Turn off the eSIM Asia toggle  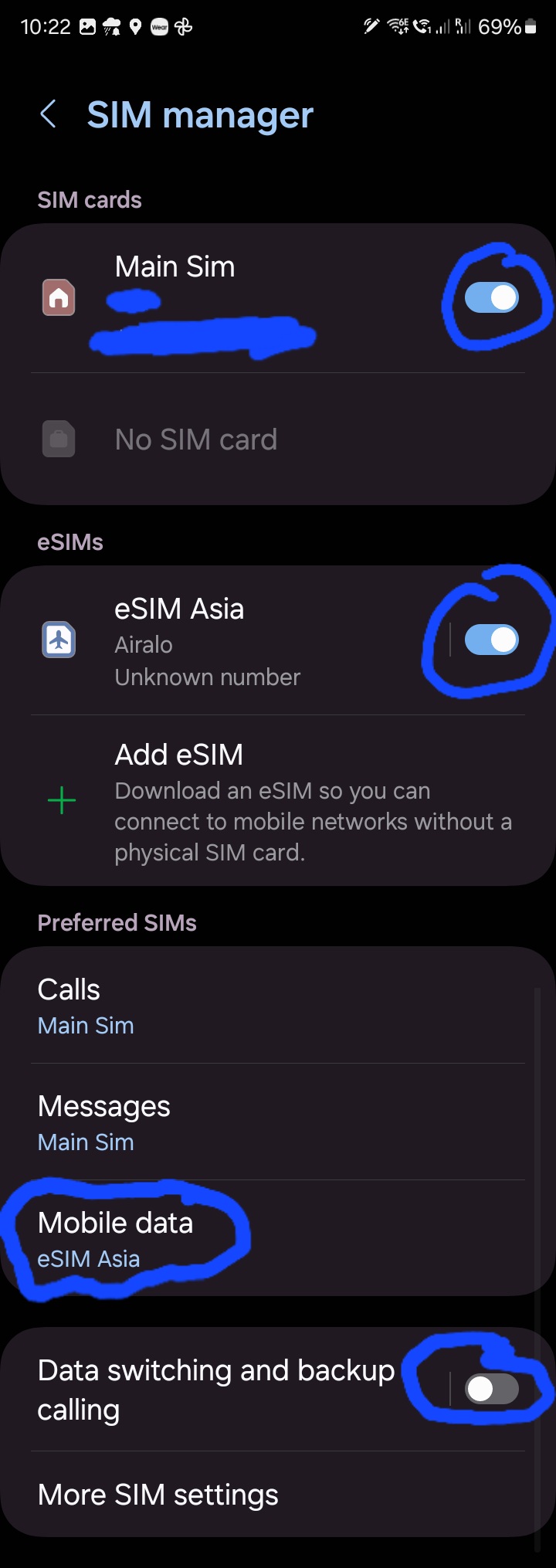491,639
